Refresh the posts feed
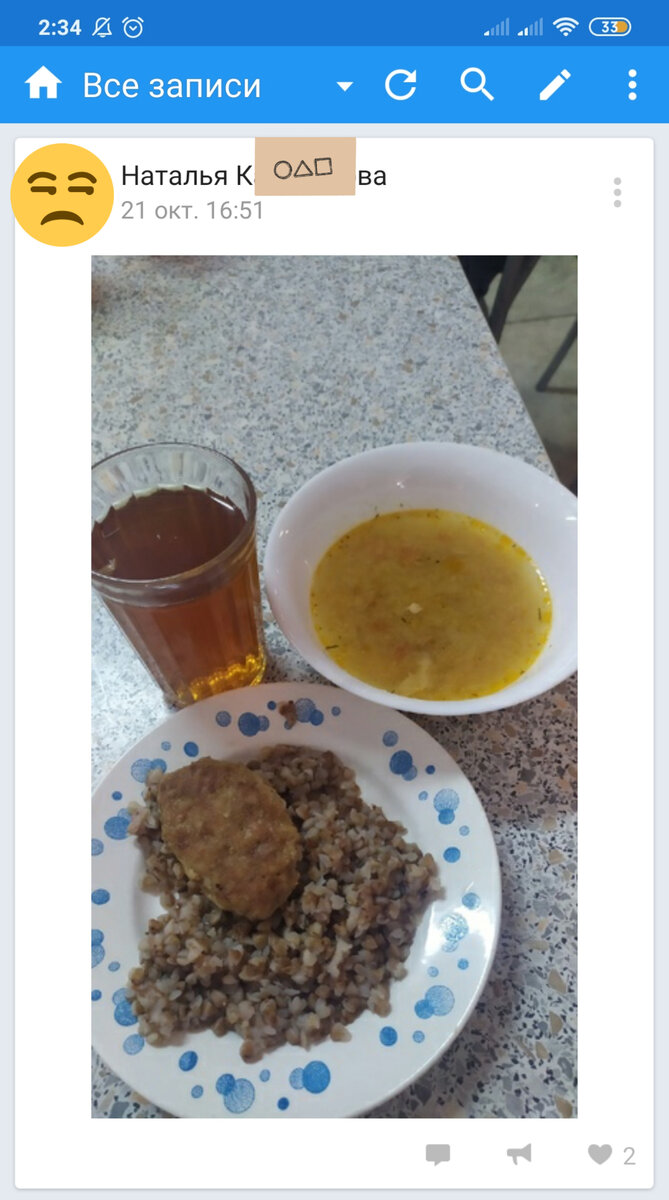The height and width of the screenshot is (1200, 669). [401, 85]
